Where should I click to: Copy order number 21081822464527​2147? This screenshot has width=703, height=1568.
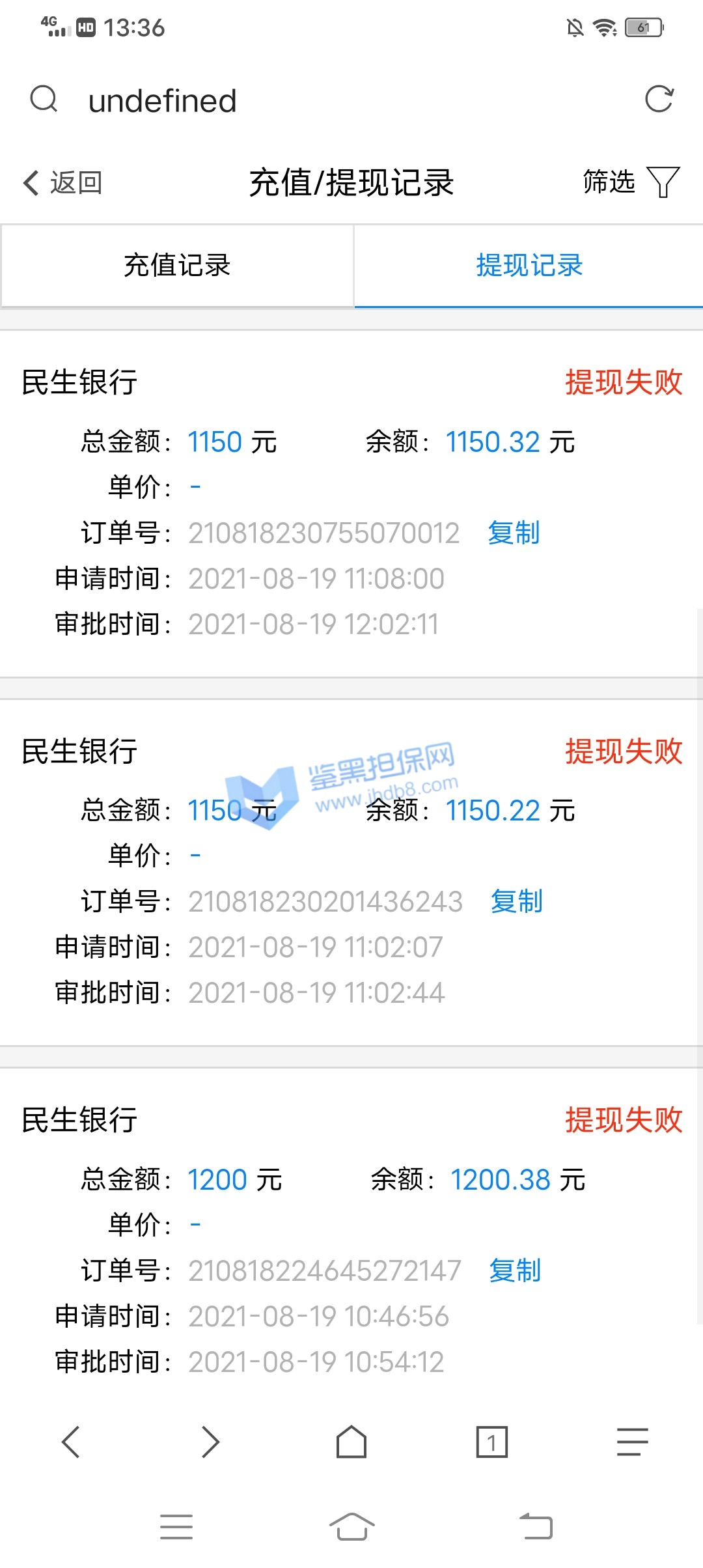(515, 1270)
